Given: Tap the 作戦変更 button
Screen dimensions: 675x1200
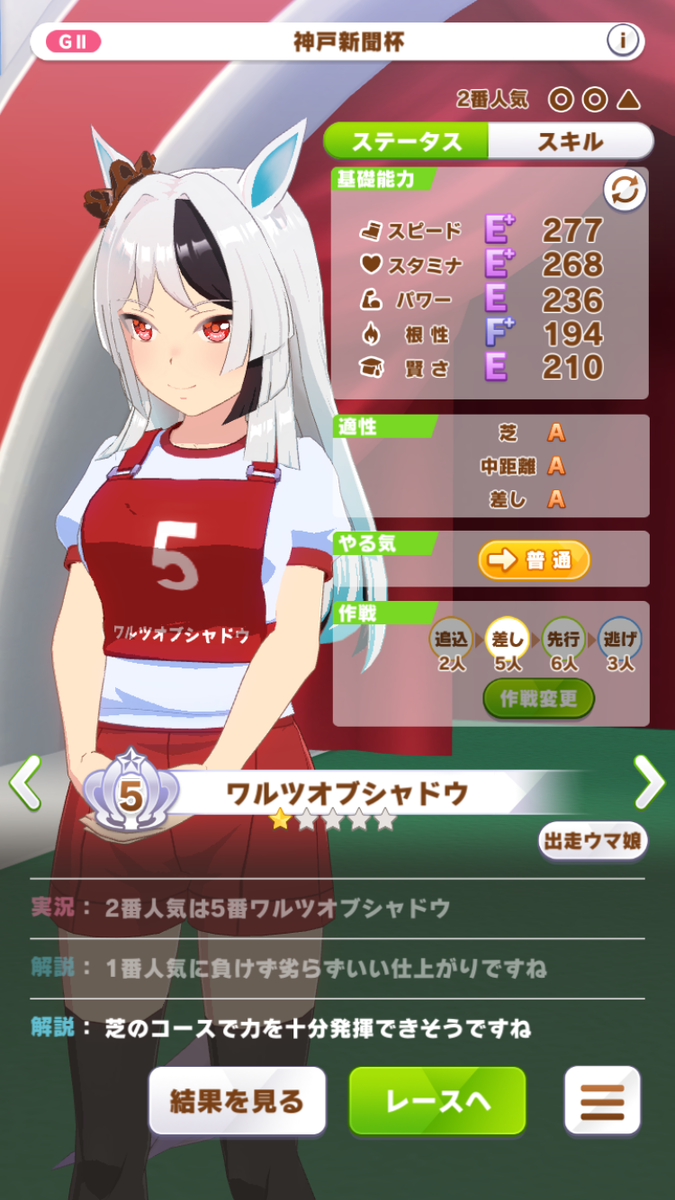Looking at the screenshot, I should (539, 699).
